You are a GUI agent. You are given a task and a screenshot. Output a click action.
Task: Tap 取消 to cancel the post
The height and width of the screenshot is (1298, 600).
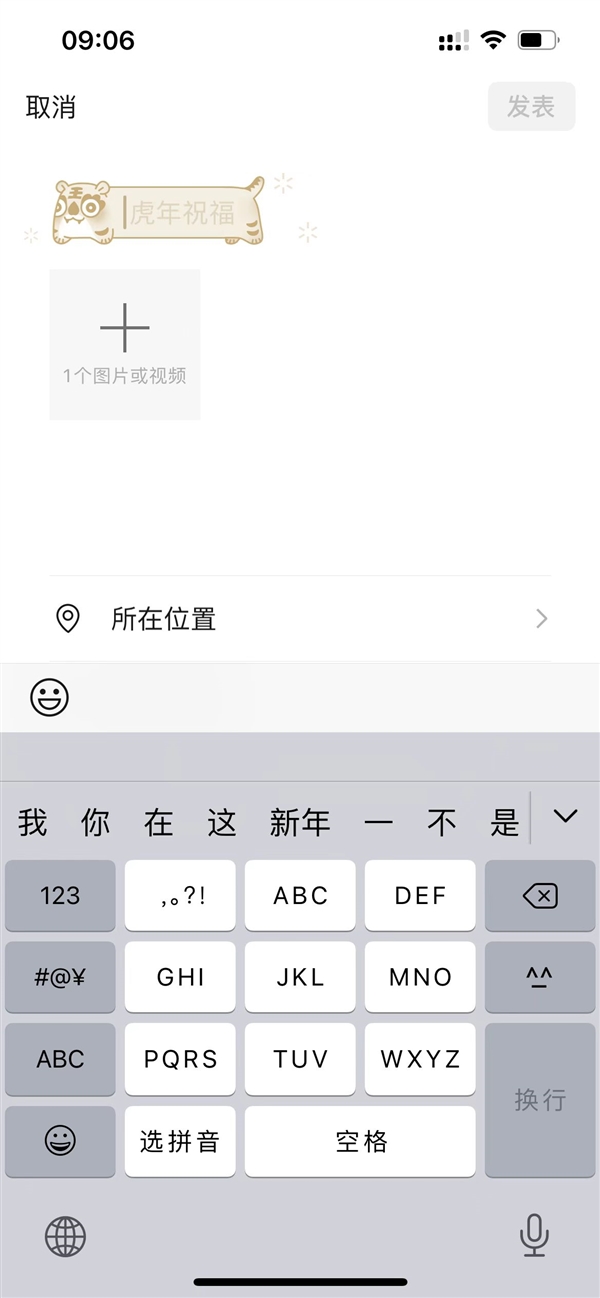[x=51, y=107]
